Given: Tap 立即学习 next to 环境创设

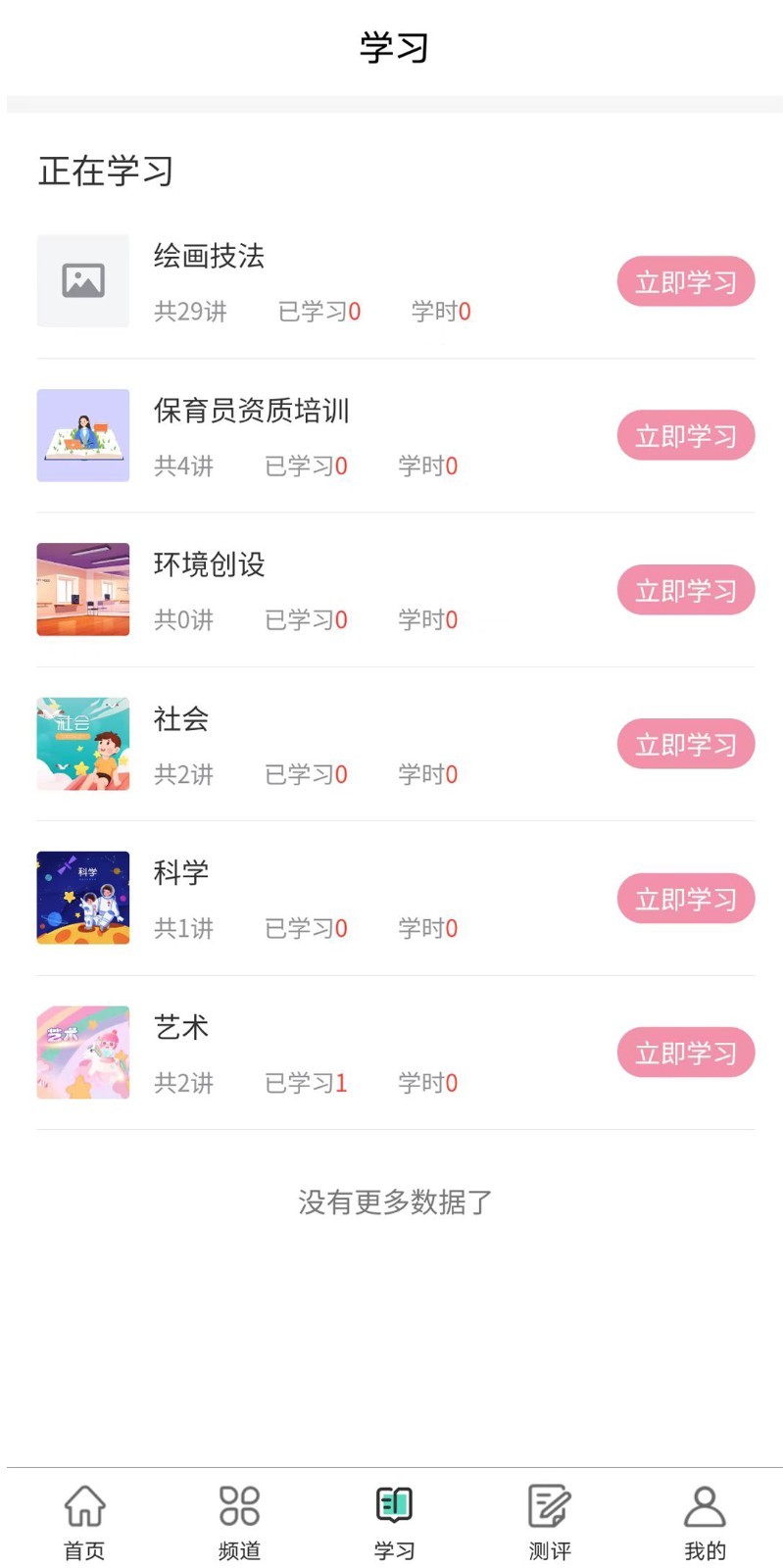Looking at the screenshot, I should point(685,591).
